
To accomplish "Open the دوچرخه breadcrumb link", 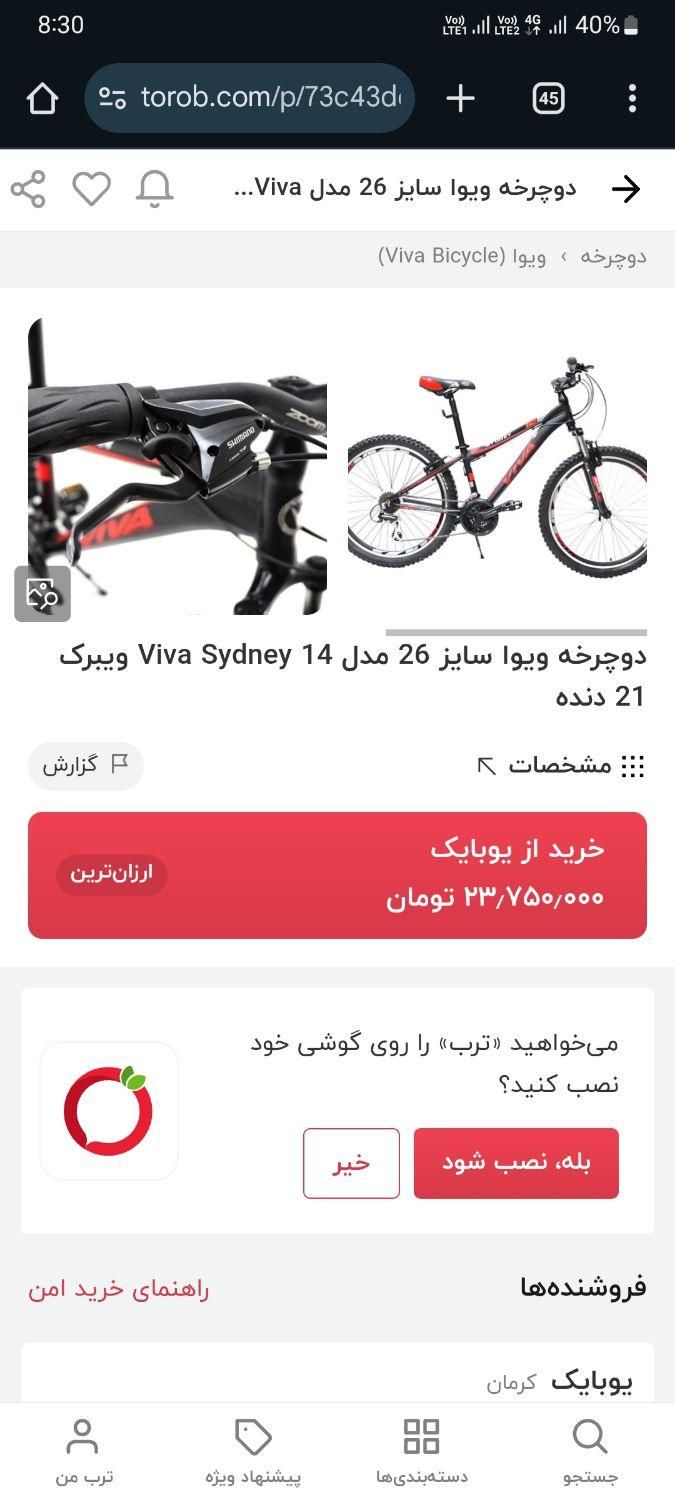I will pos(613,256).
